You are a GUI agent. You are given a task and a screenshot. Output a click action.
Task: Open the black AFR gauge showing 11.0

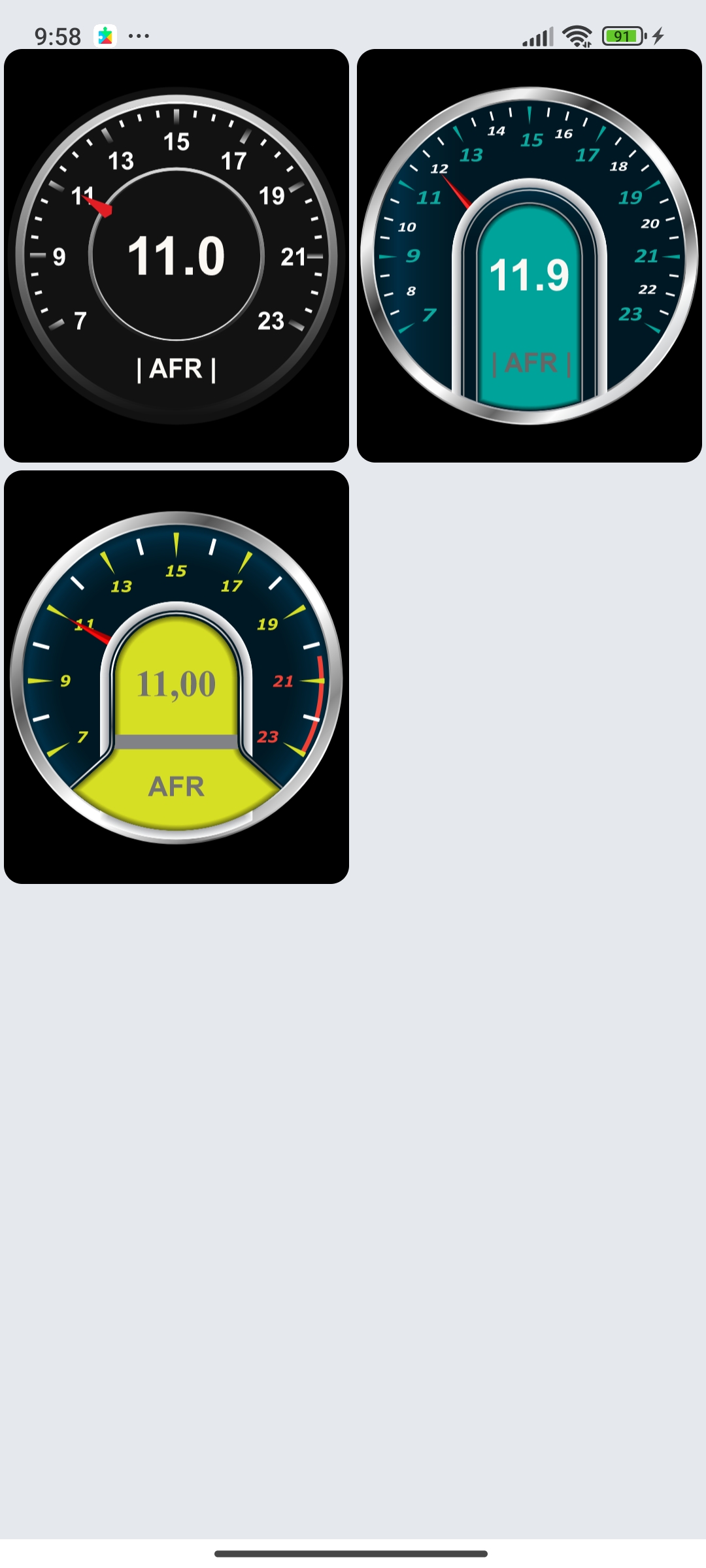pos(176,255)
